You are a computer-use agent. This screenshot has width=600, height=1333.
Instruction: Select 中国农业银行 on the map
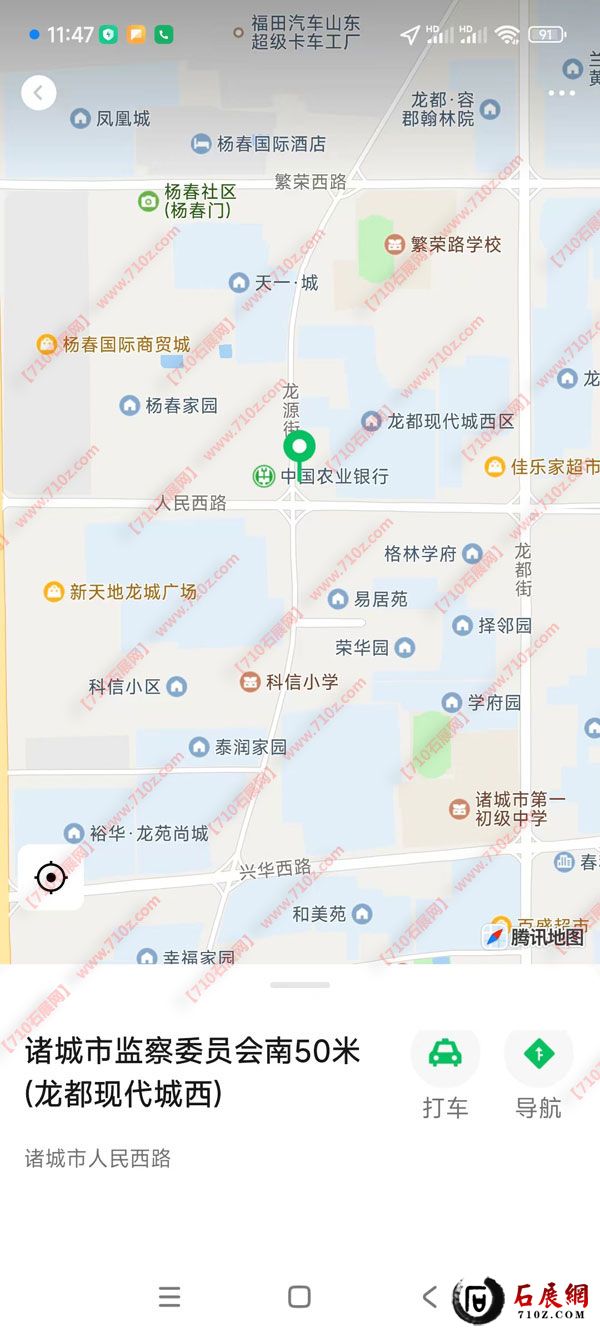point(320,476)
